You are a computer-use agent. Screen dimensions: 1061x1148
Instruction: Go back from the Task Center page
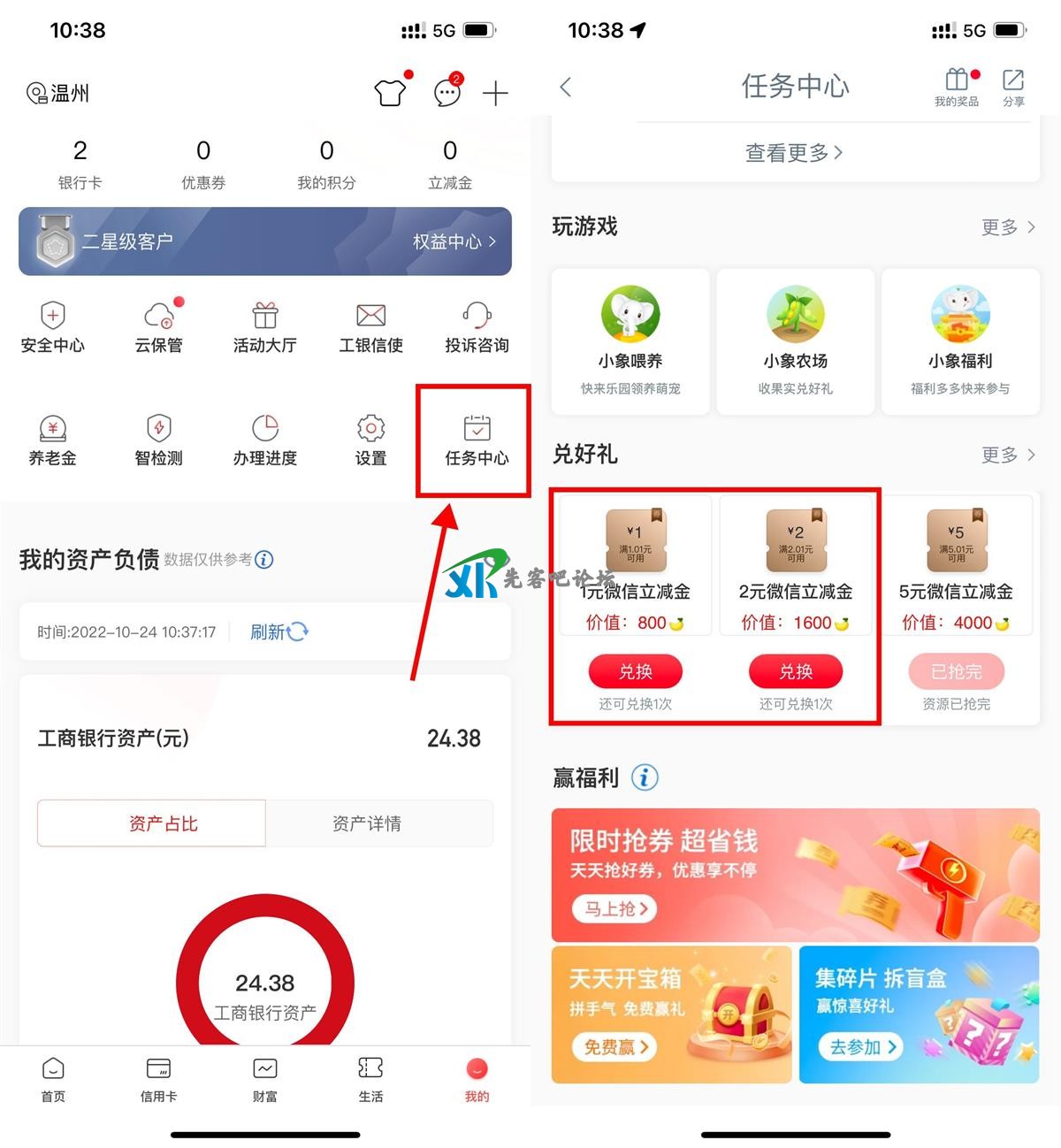(567, 87)
